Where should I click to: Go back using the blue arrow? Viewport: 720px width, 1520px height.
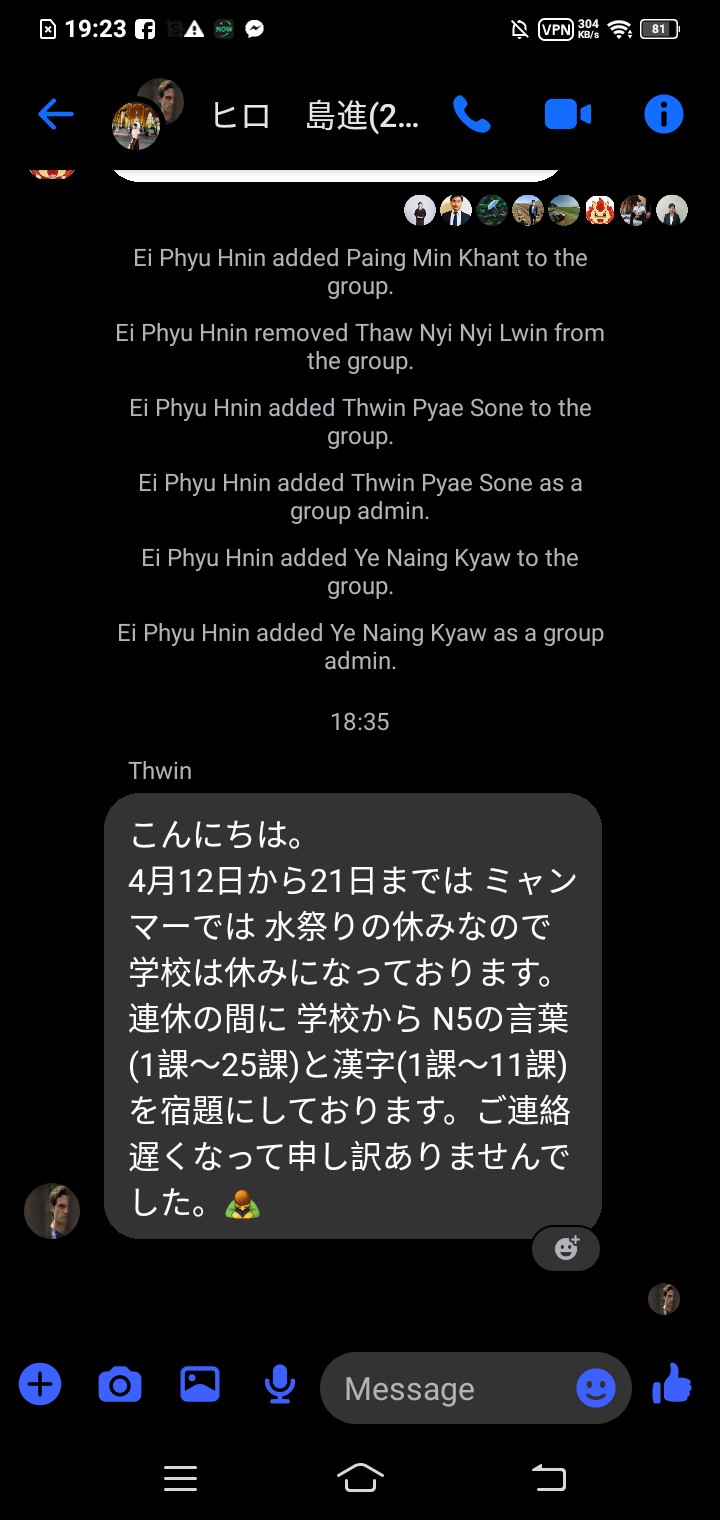56,114
